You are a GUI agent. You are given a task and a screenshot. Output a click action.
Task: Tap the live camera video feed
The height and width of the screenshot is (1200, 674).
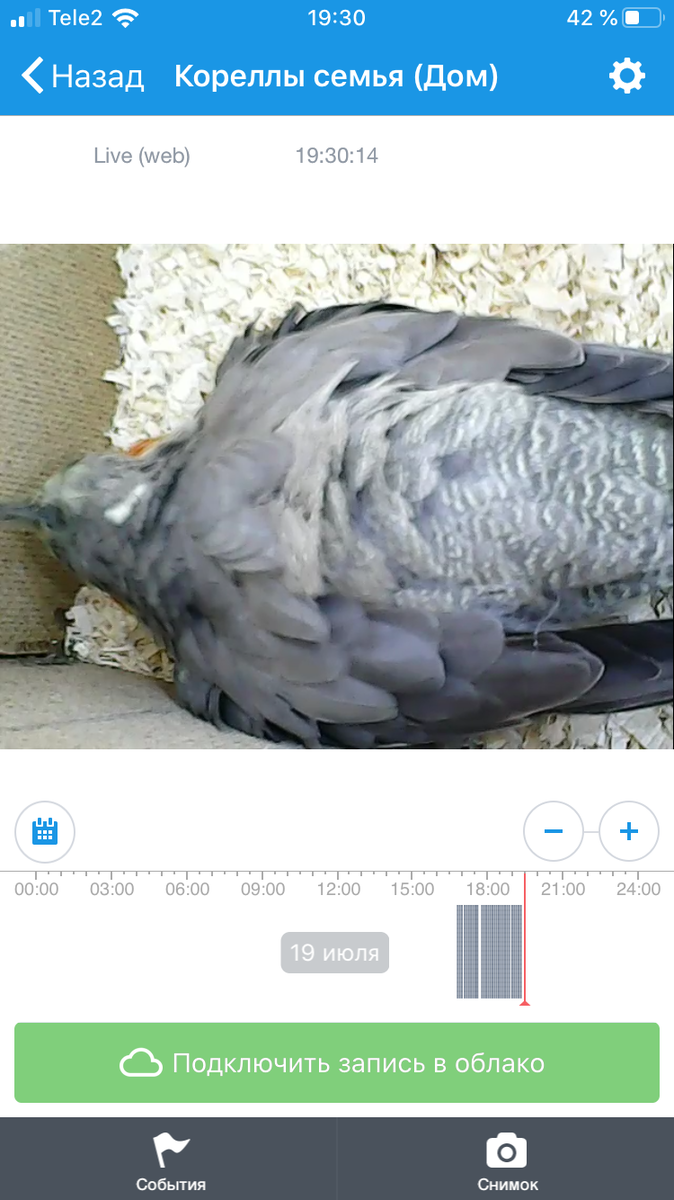(337, 496)
